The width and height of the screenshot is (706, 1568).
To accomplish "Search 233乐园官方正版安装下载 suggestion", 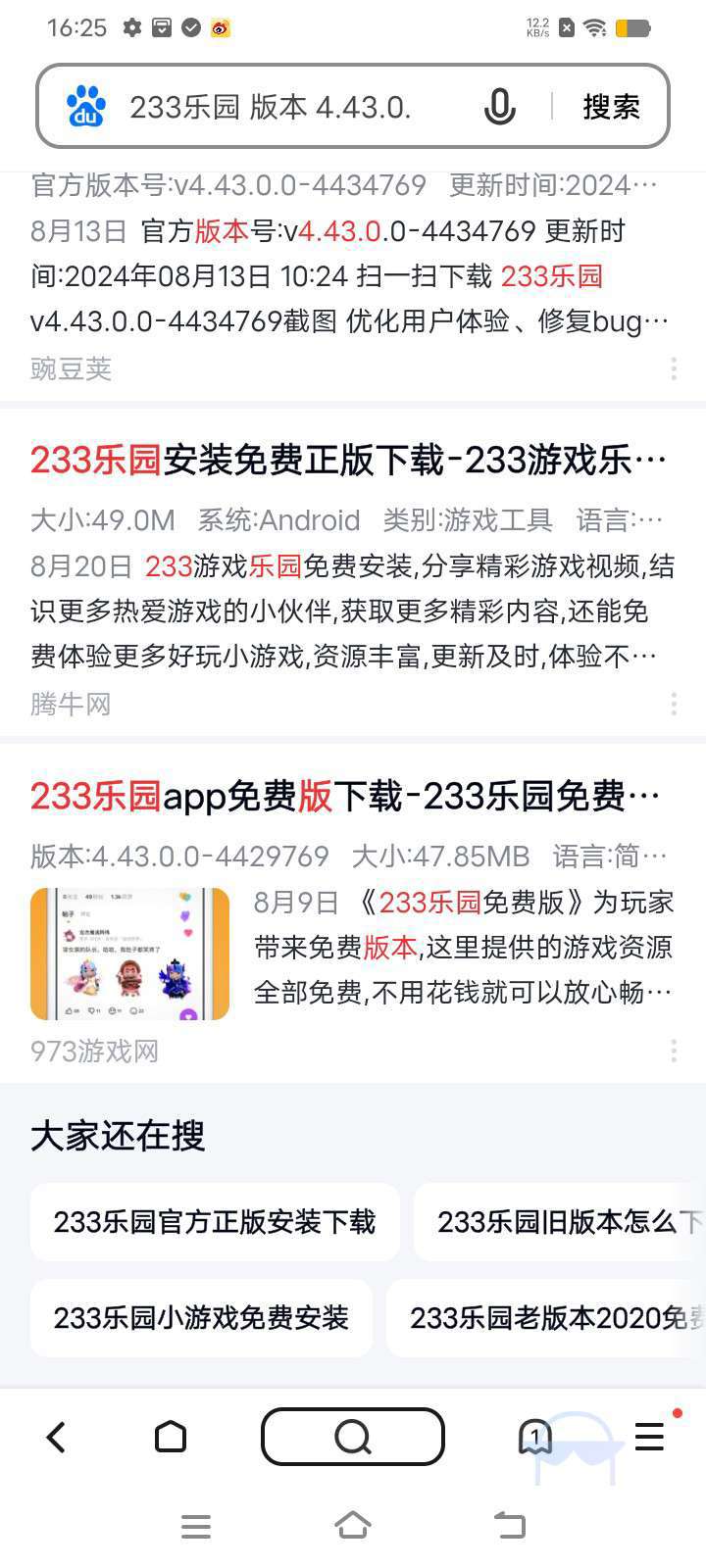I will click(x=215, y=1222).
